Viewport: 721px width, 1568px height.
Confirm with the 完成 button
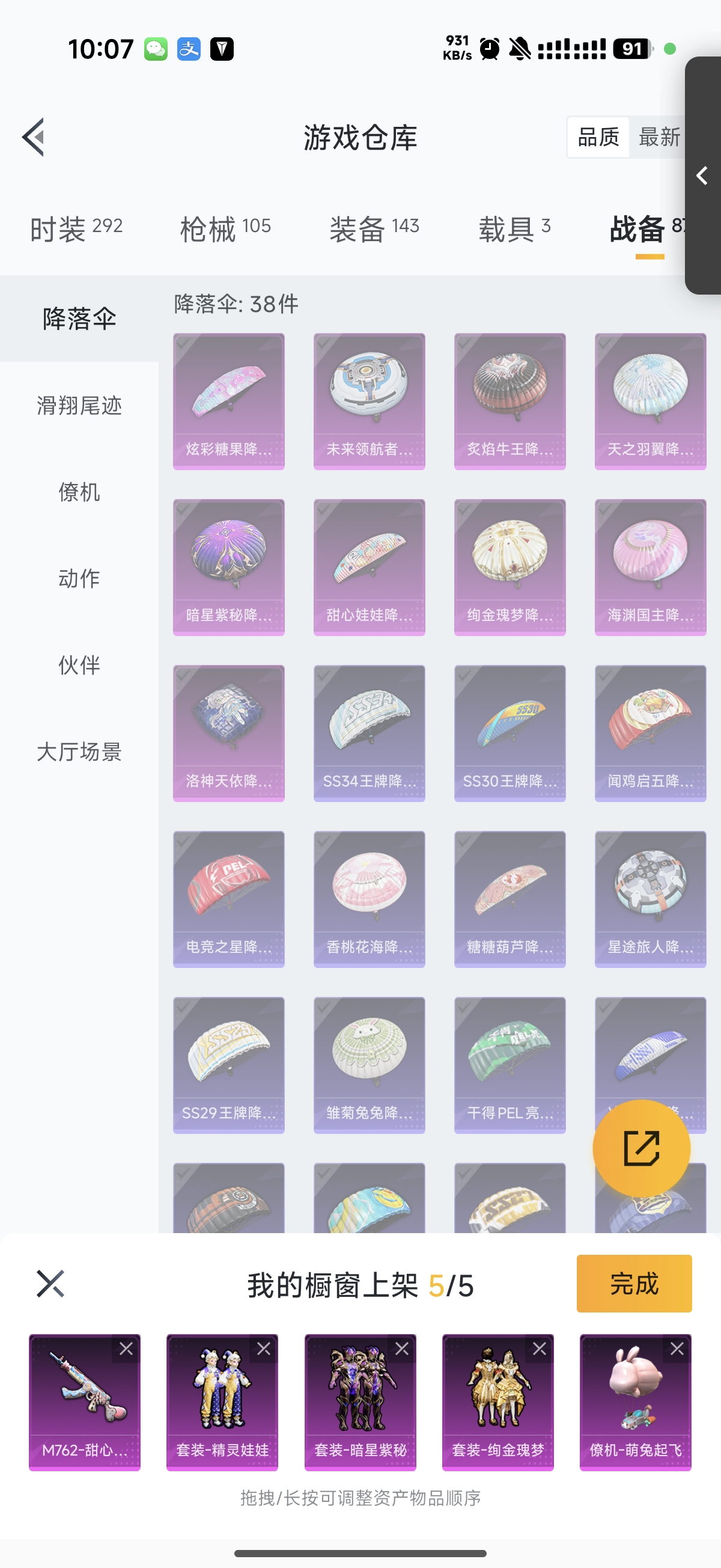[x=633, y=1283]
